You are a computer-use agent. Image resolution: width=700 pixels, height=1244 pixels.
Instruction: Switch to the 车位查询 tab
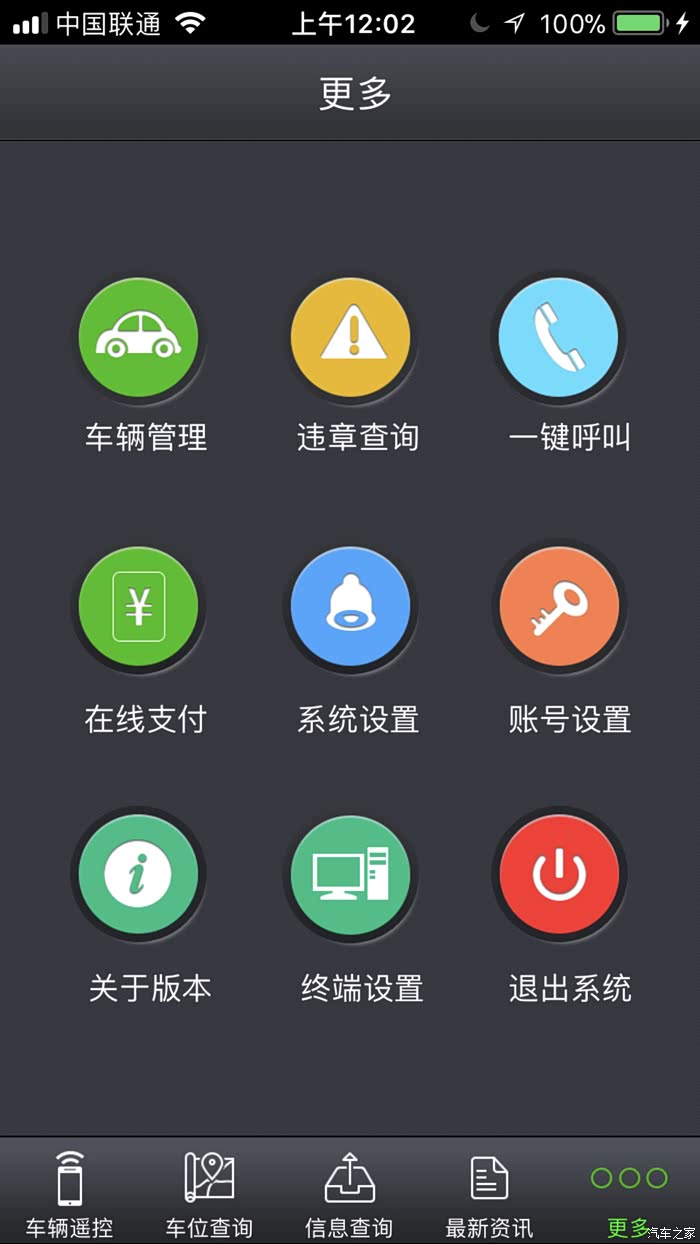(x=209, y=1193)
